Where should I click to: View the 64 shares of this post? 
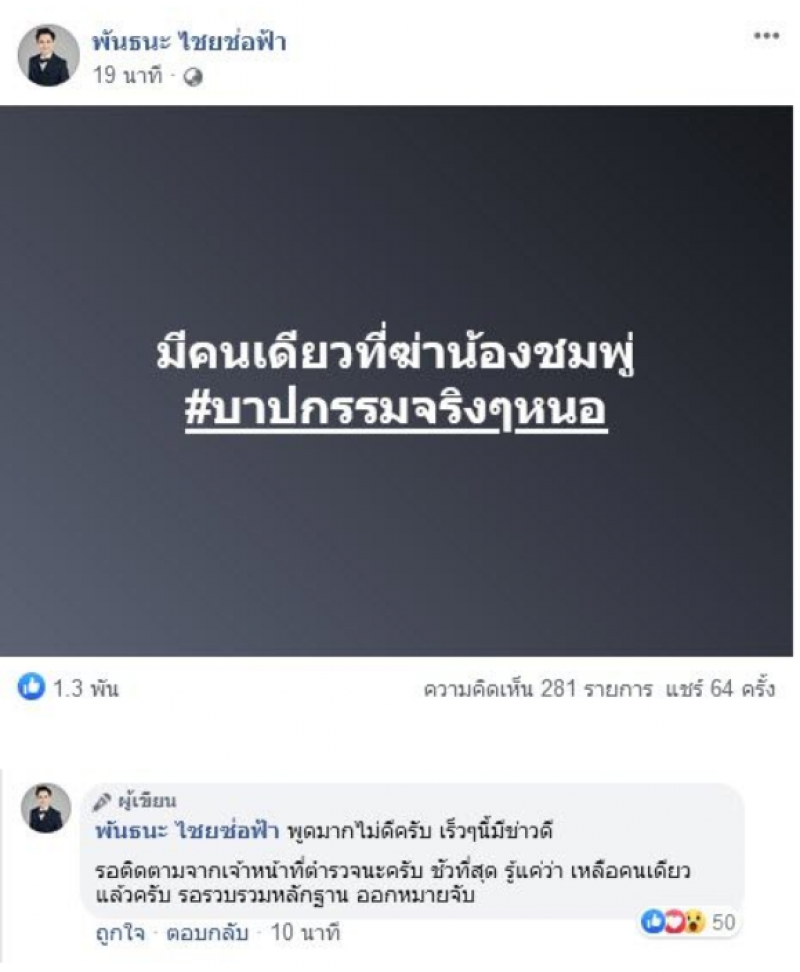tap(717, 688)
